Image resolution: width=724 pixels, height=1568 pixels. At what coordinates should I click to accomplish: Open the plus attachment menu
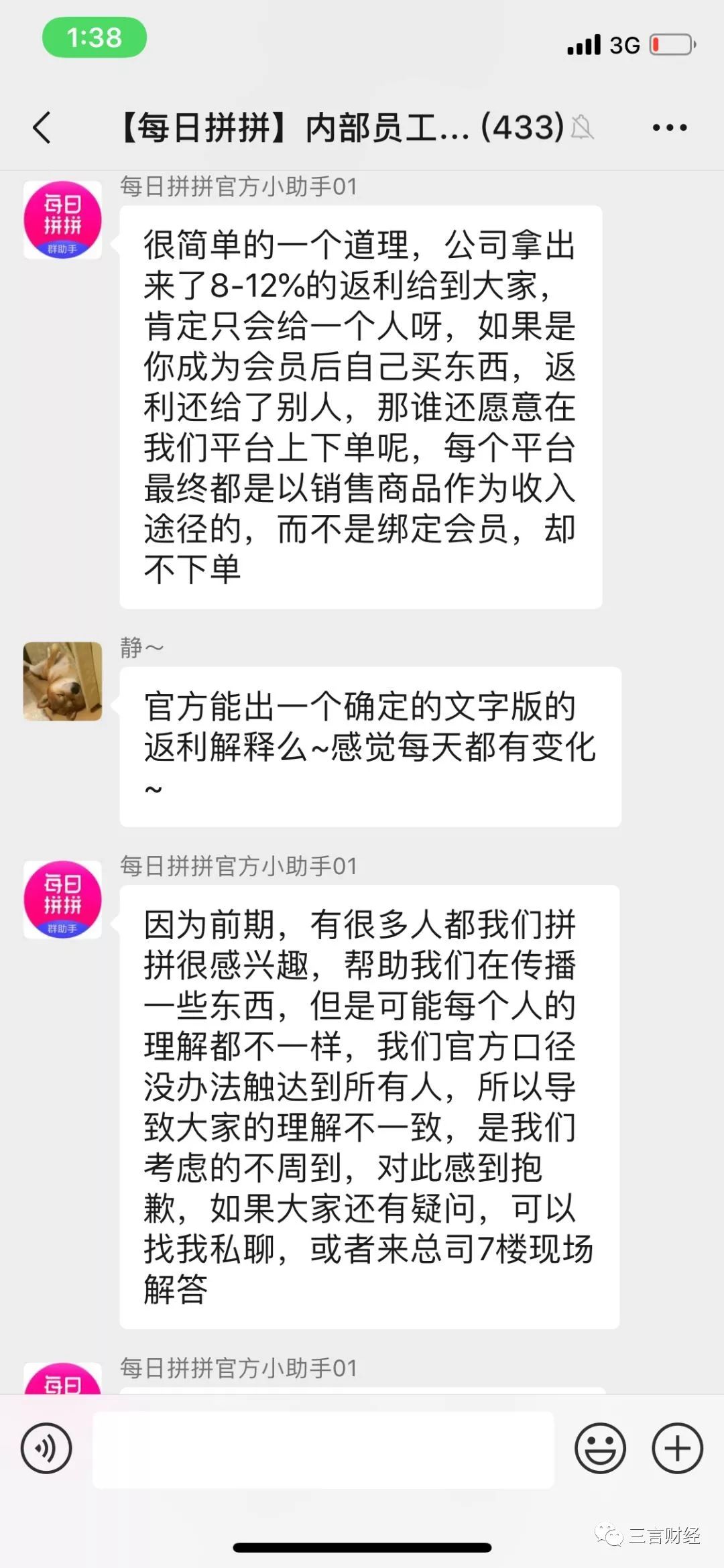coord(677,1448)
